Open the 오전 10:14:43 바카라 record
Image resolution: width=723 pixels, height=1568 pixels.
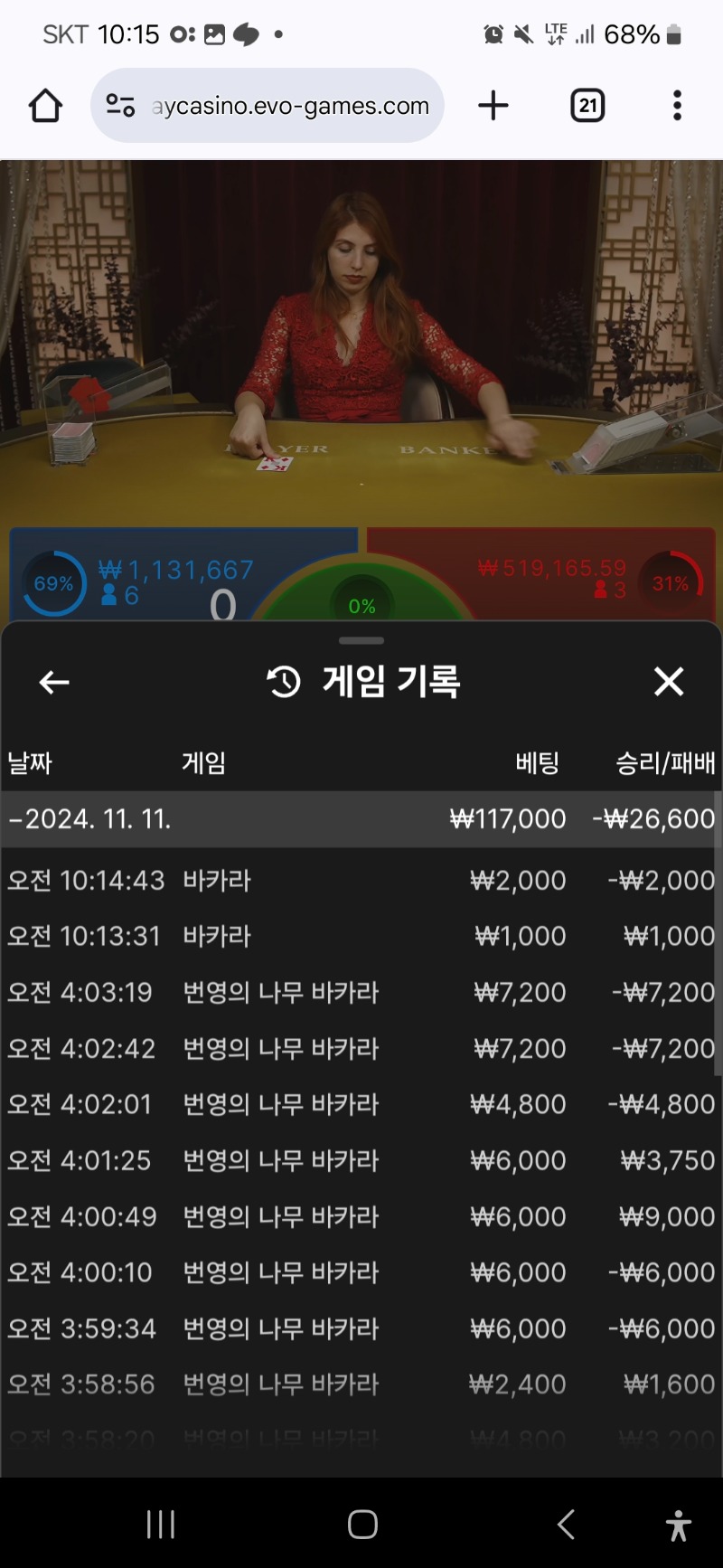(358, 880)
